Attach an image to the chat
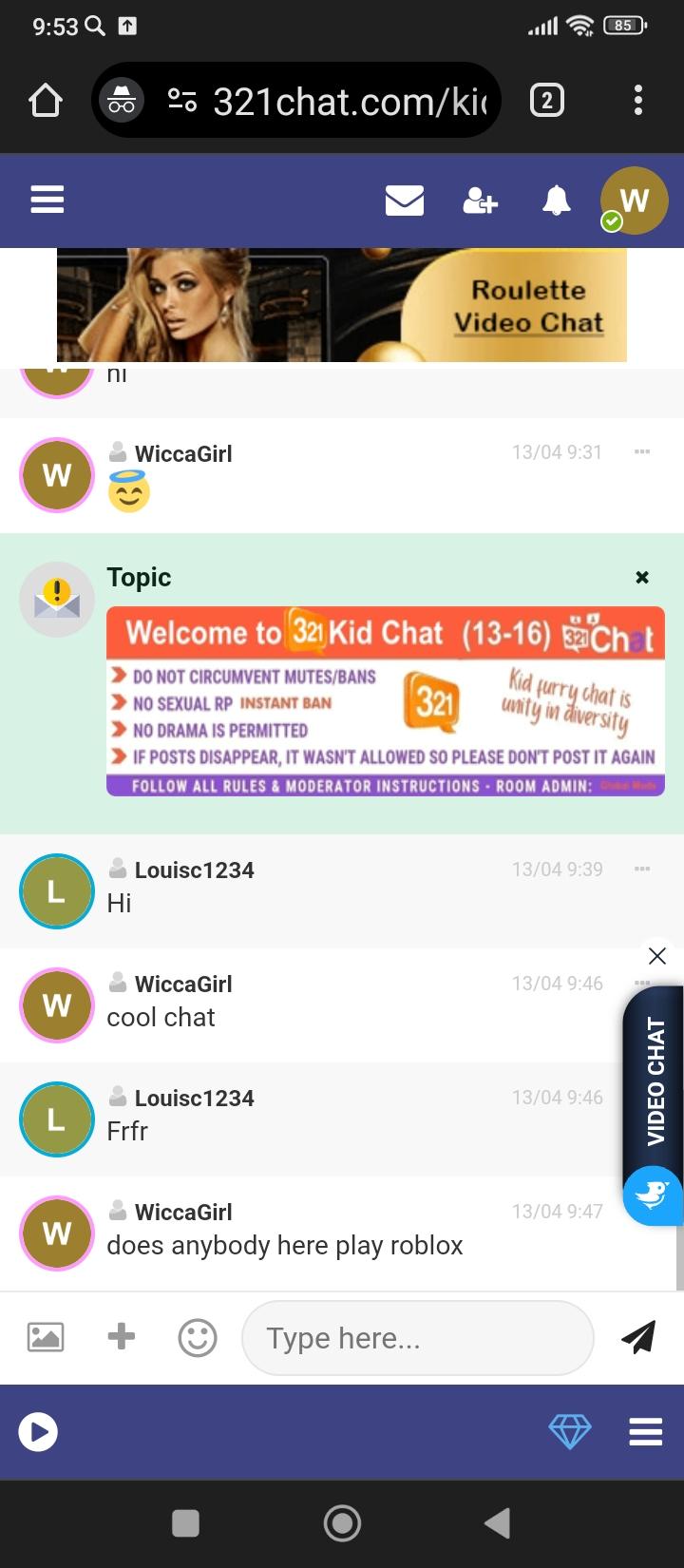This screenshot has height=1568, width=684. pos(45,1337)
